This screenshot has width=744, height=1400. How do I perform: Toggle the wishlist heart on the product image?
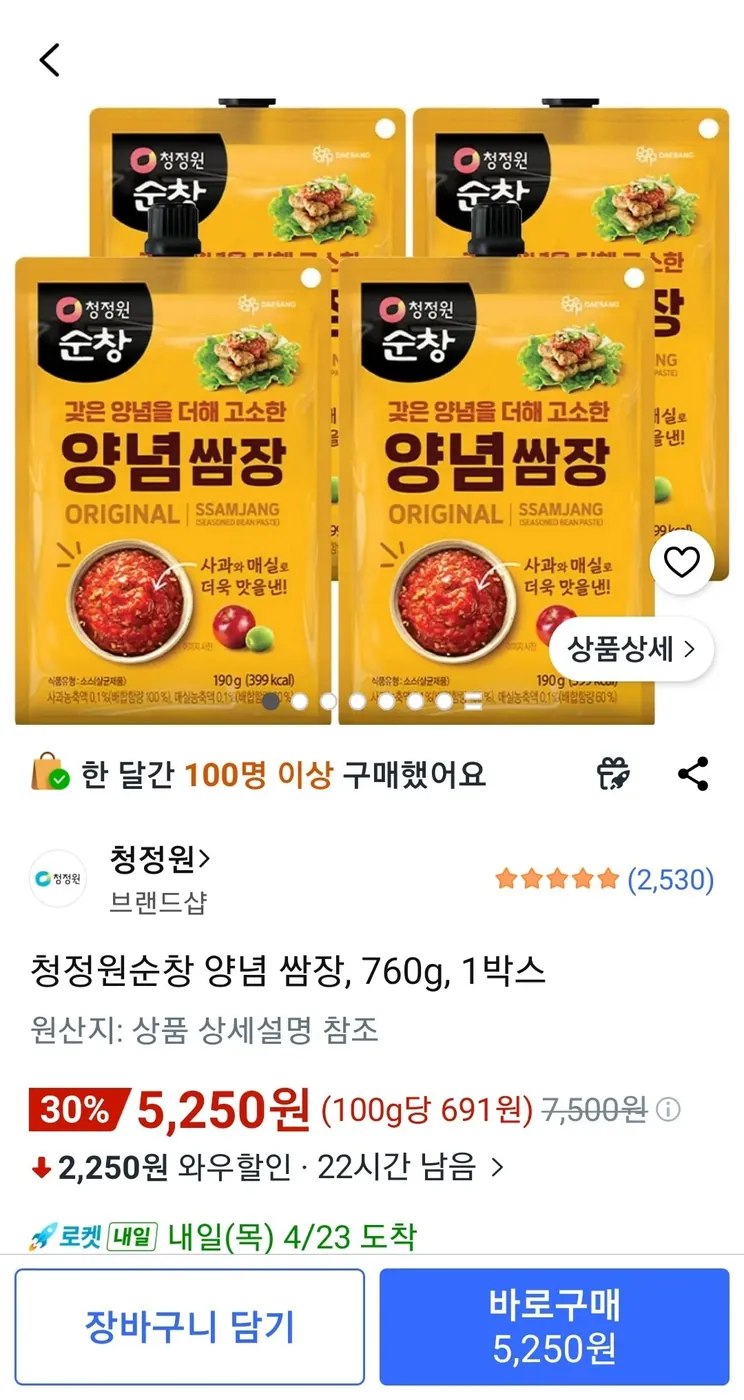[681, 562]
